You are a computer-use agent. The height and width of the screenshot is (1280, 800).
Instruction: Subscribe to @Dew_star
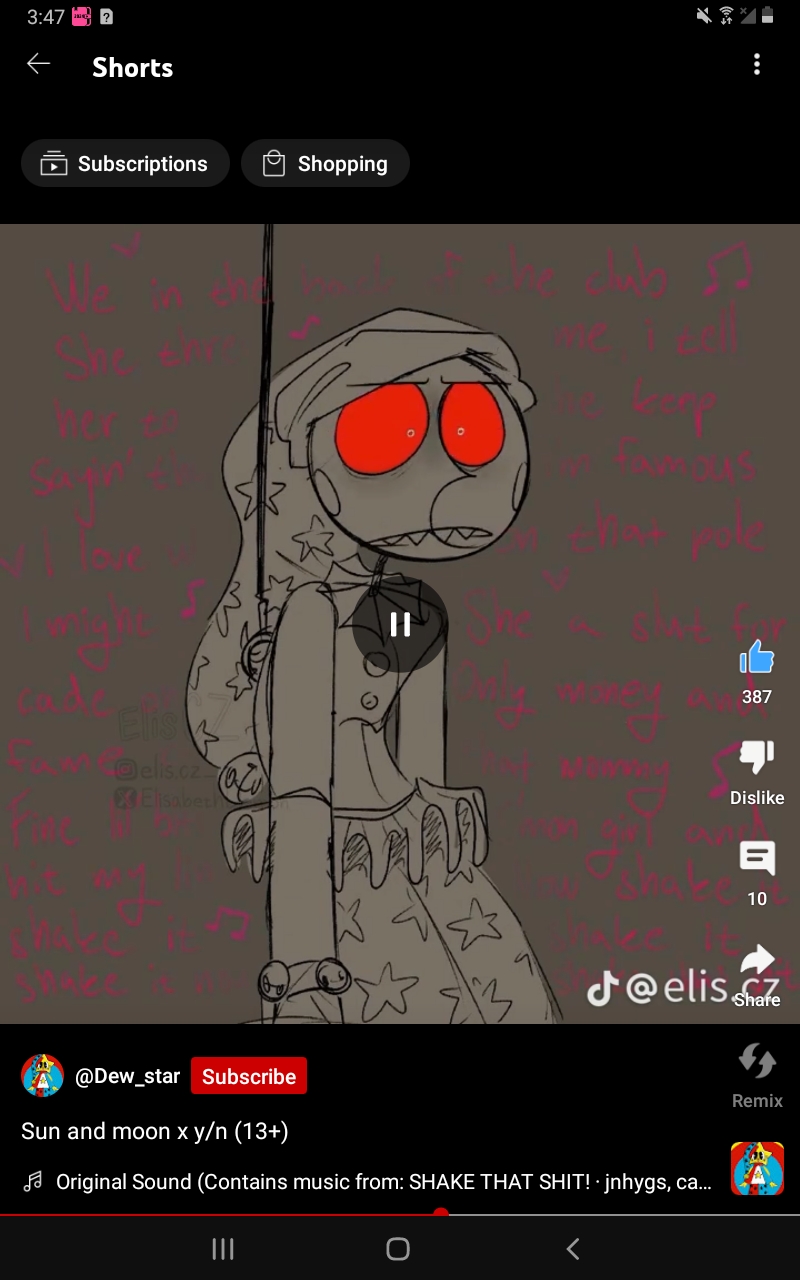pyautogui.click(x=249, y=1077)
